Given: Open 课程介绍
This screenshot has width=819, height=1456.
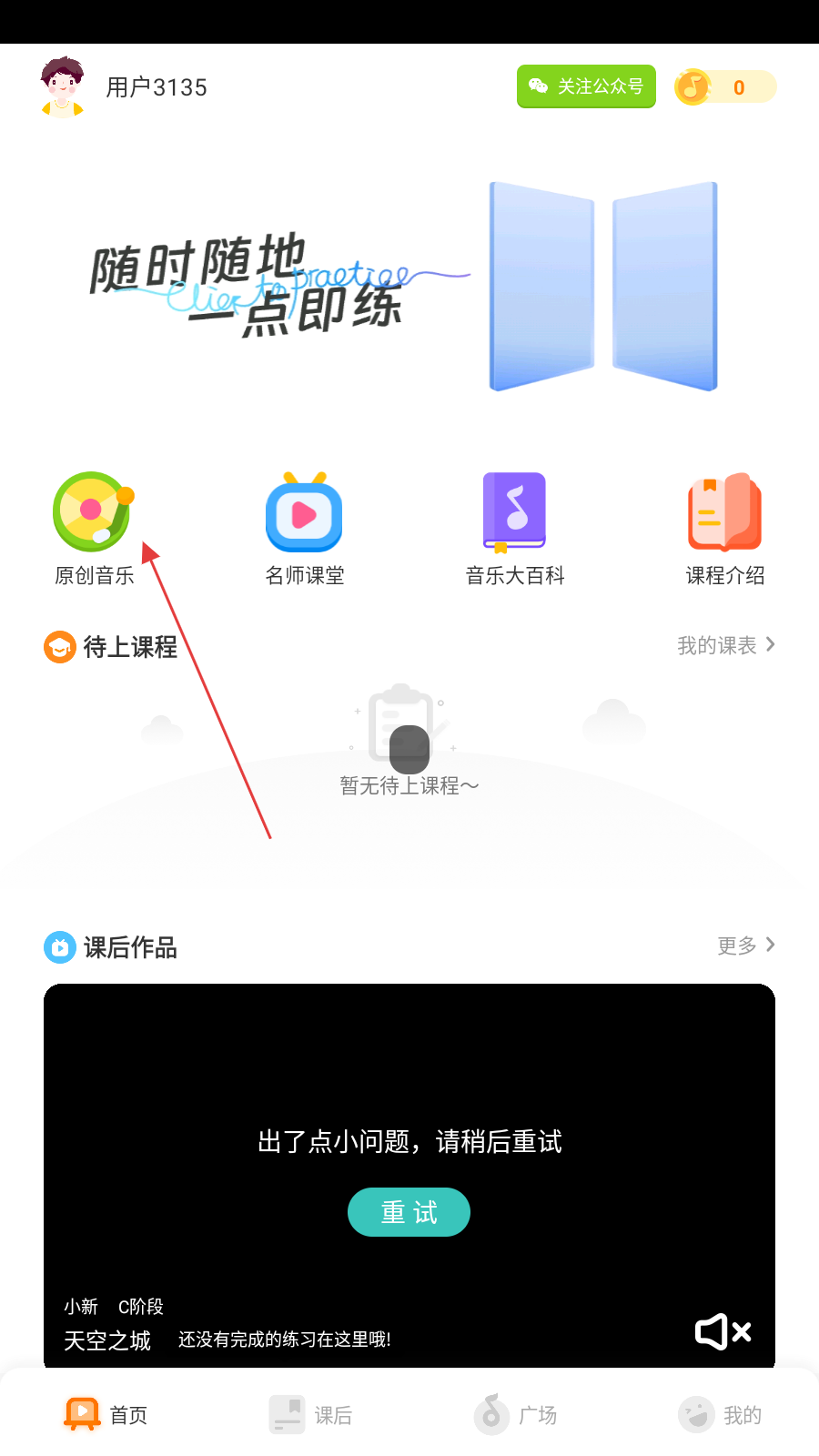Looking at the screenshot, I should [724, 528].
